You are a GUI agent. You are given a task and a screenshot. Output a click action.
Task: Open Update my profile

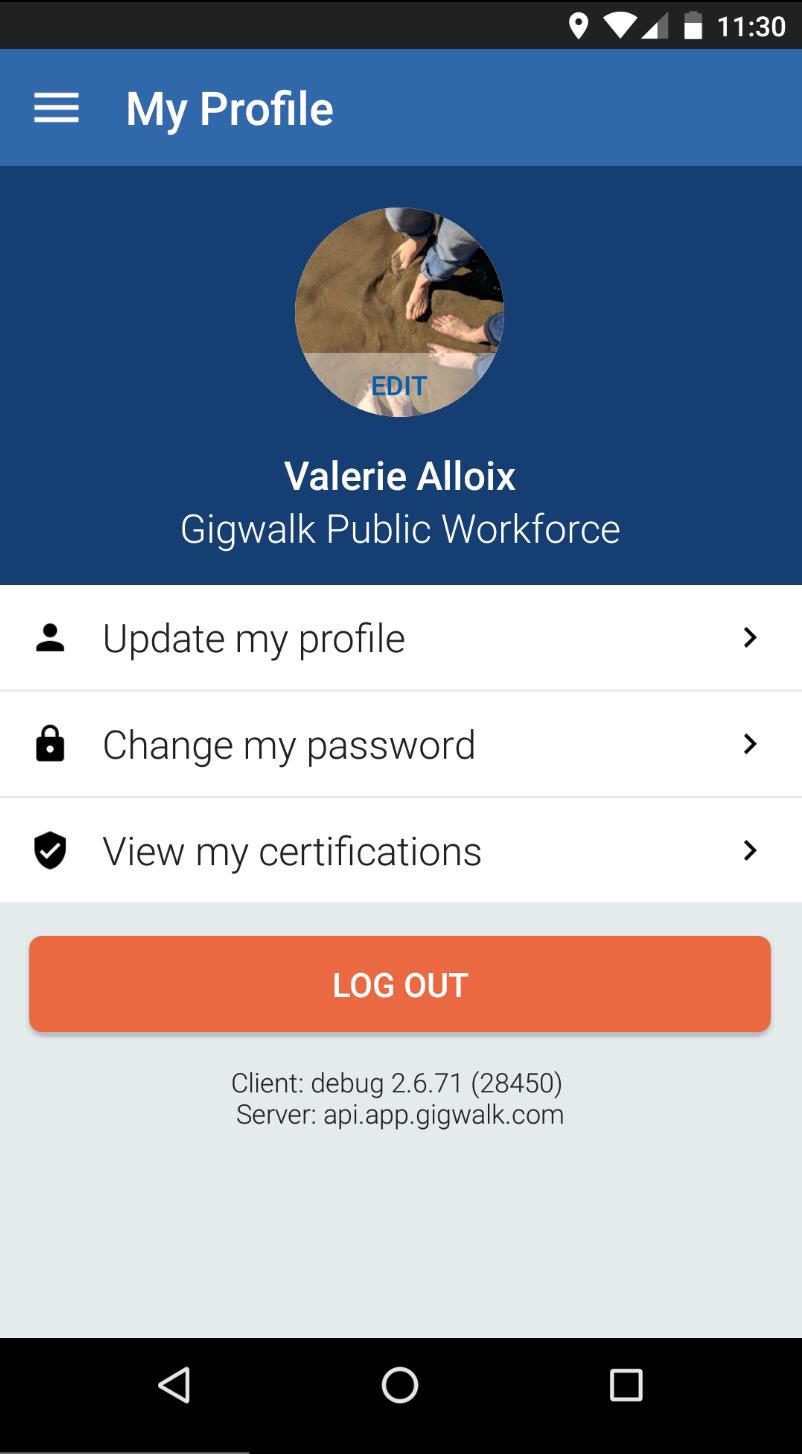[x=400, y=638]
